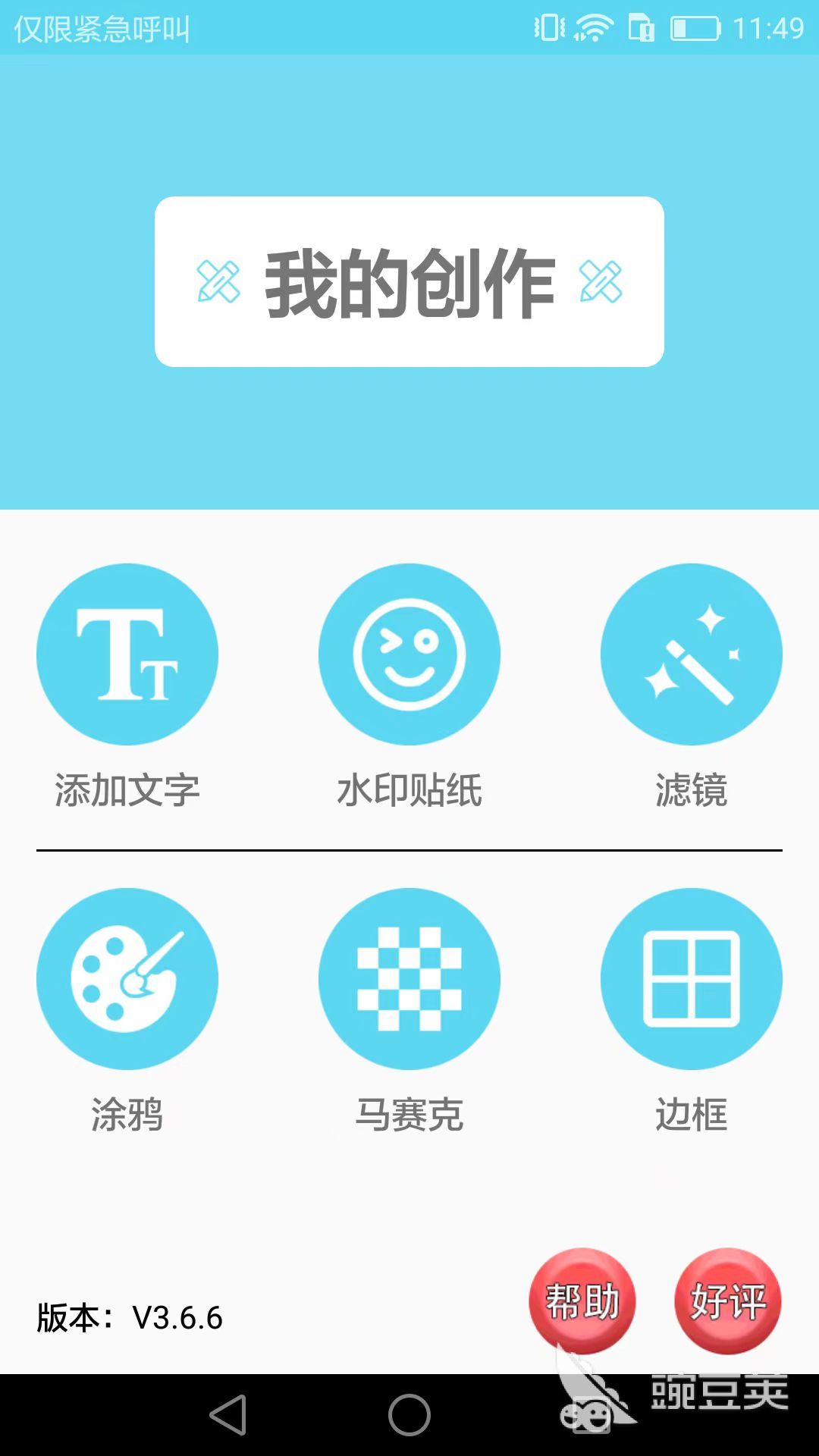Open the 帮助 help button
The height and width of the screenshot is (1456, 819).
click(584, 1302)
